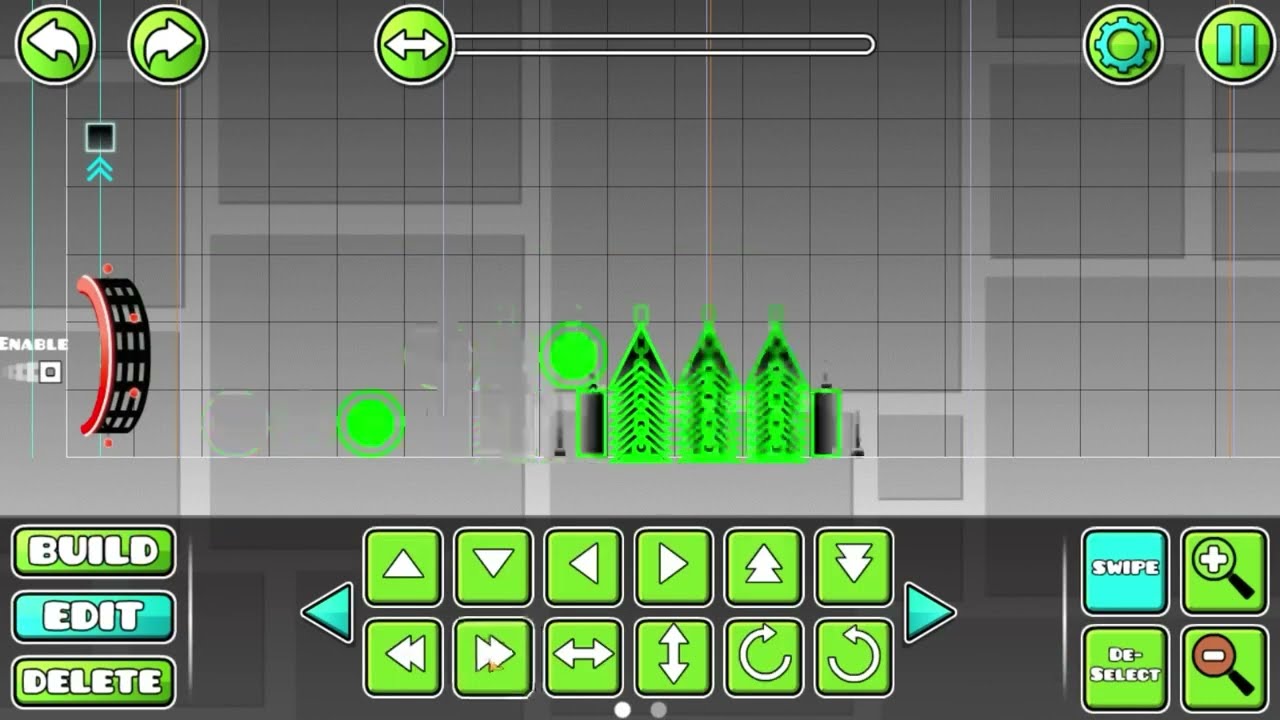Deselect all selected objects
Screen dimensions: 1280x720
tap(1125, 667)
